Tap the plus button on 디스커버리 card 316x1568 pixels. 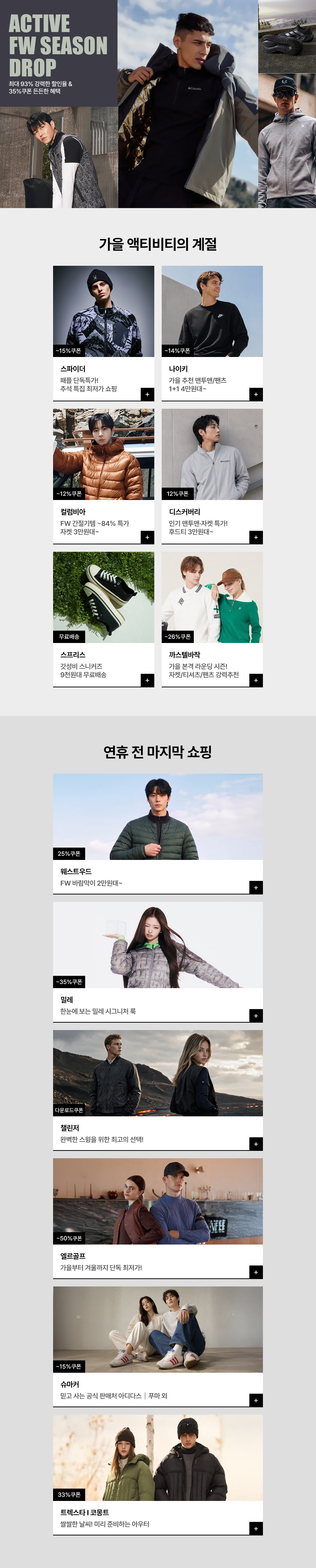tap(256, 537)
